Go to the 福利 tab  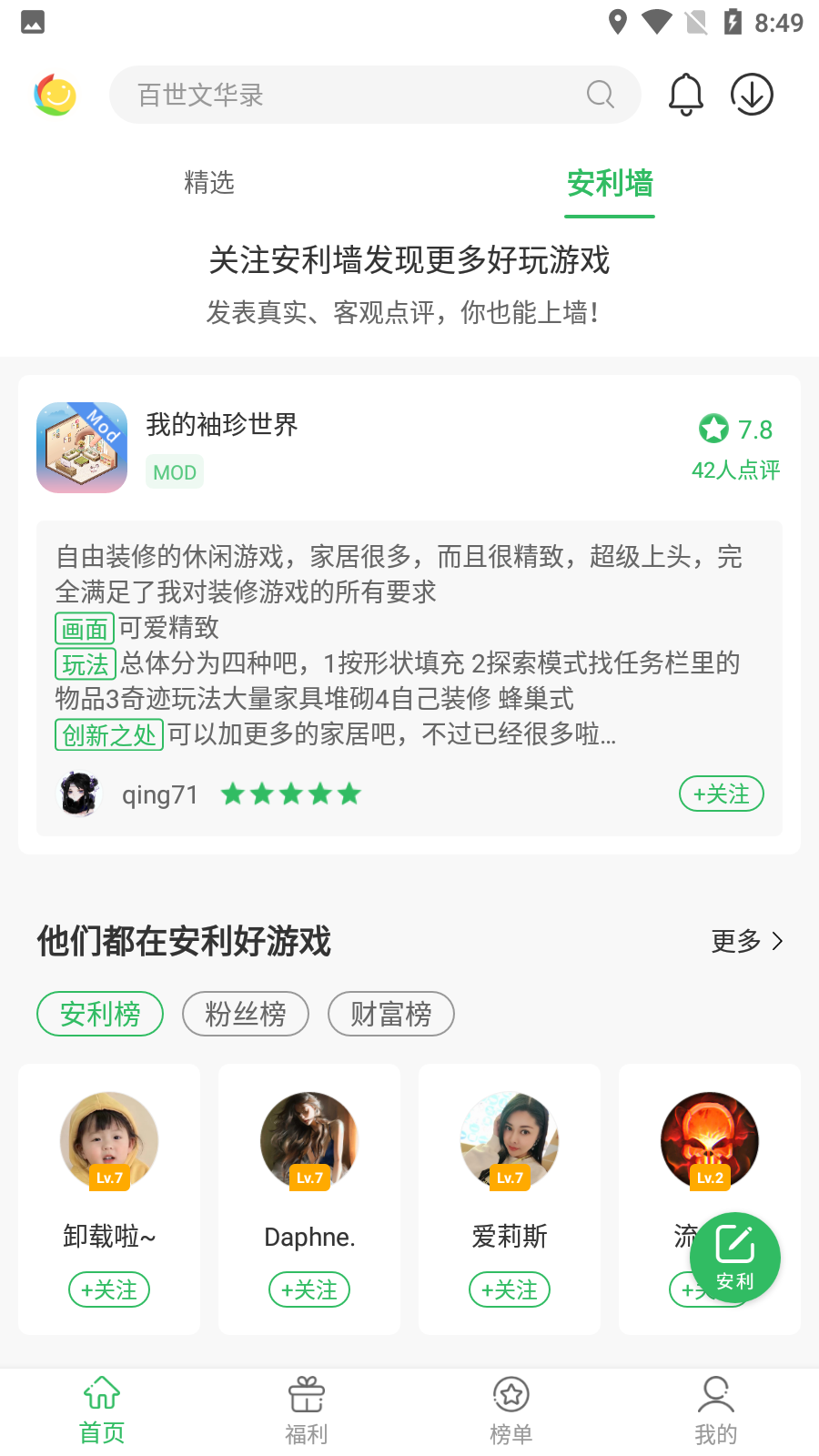click(x=307, y=1411)
